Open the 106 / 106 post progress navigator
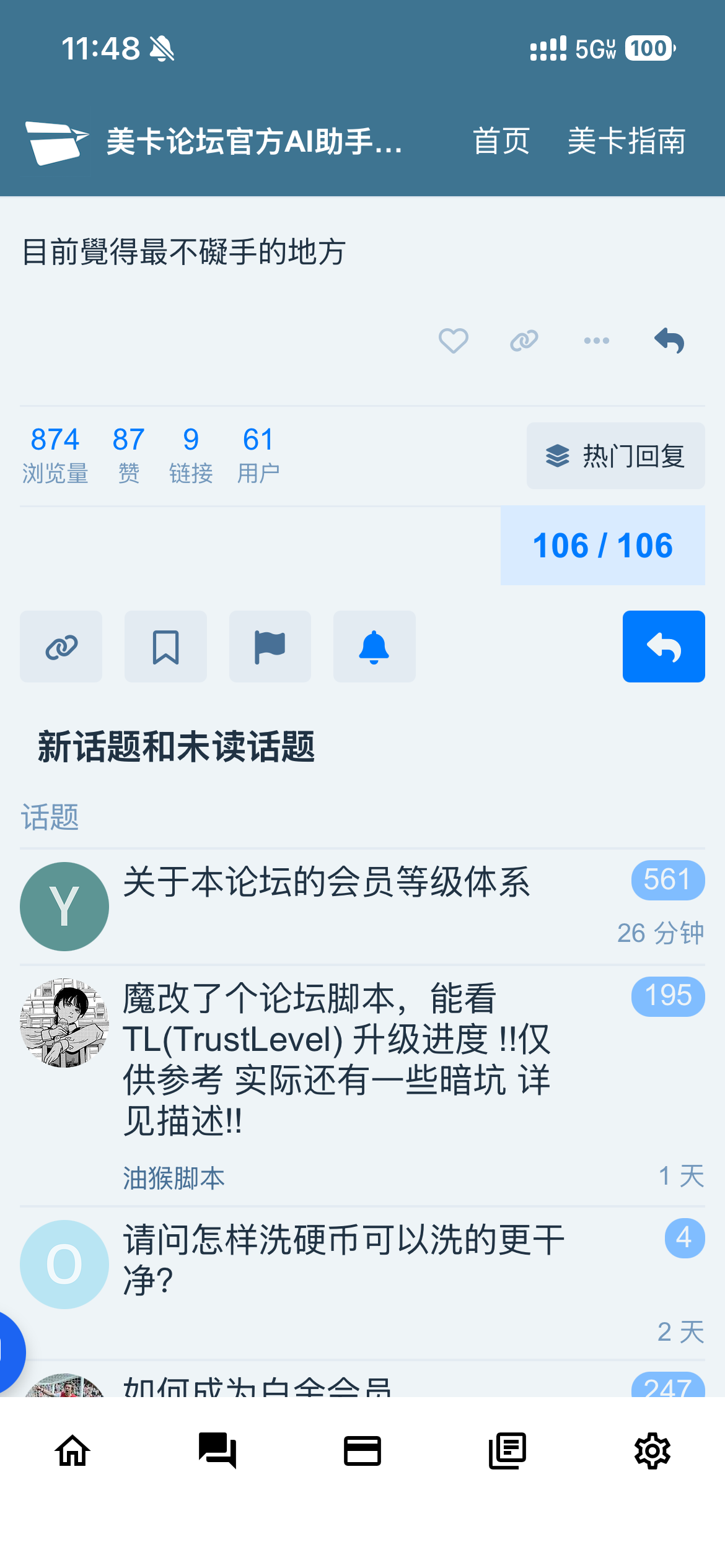 tap(602, 546)
